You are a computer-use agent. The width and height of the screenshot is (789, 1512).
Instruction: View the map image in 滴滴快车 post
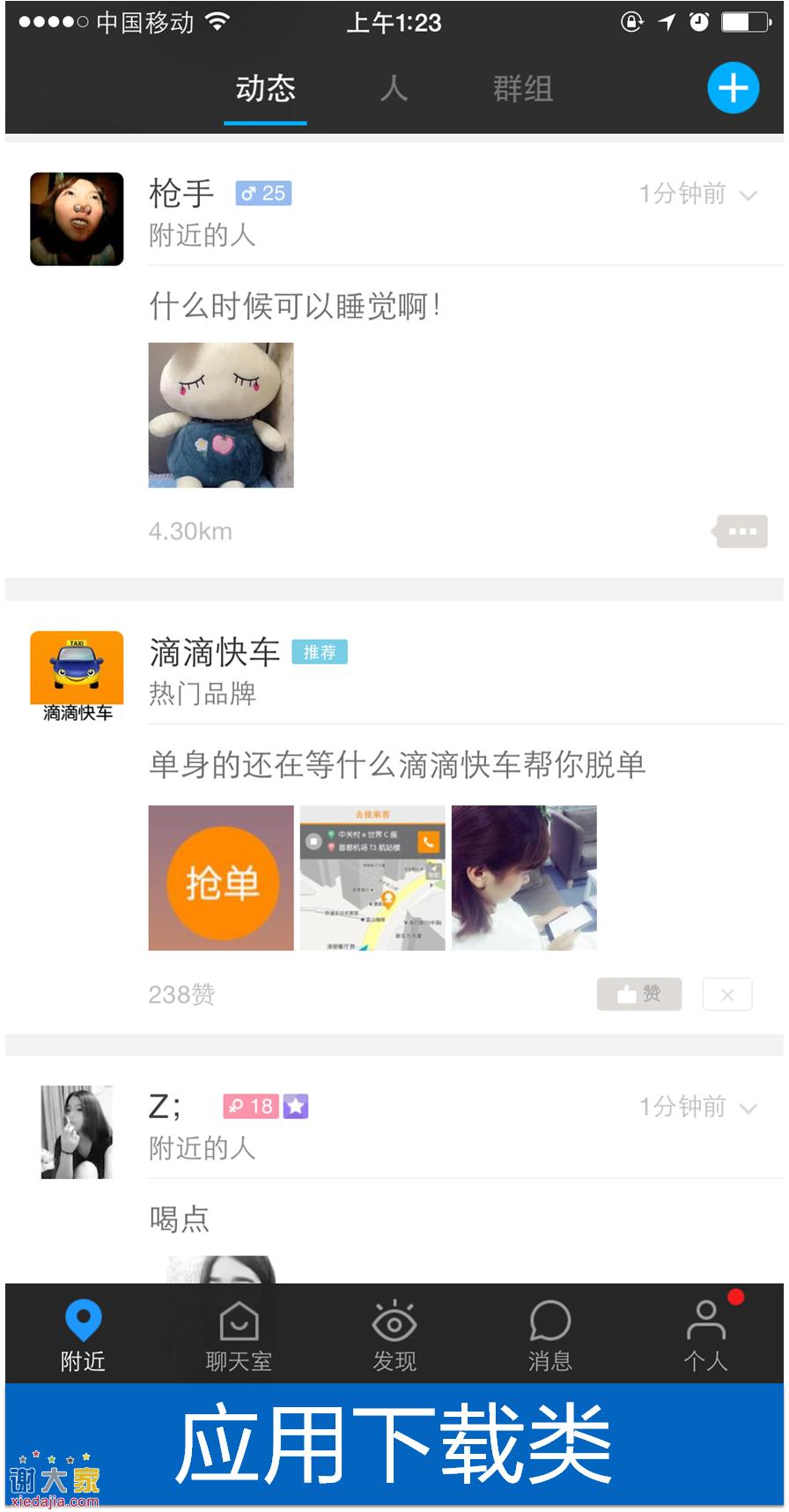click(372, 878)
